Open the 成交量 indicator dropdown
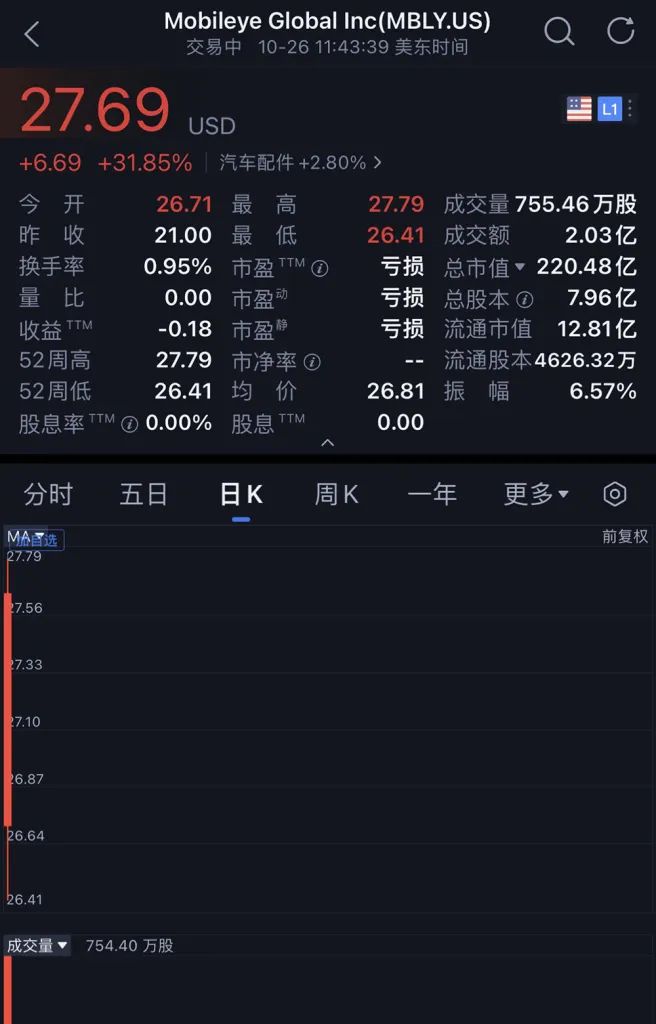This screenshot has height=1024, width=656. [37, 945]
